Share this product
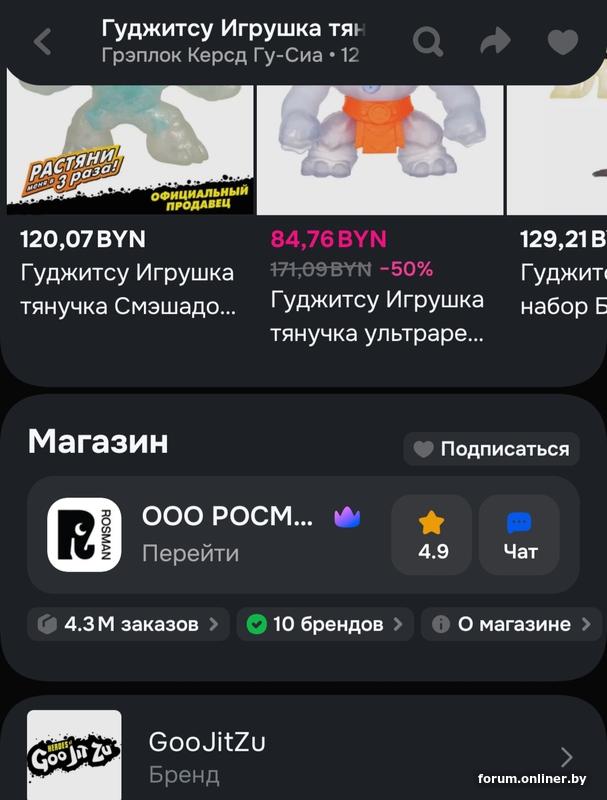Screen dimensions: 607x800 click(x=494, y=42)
